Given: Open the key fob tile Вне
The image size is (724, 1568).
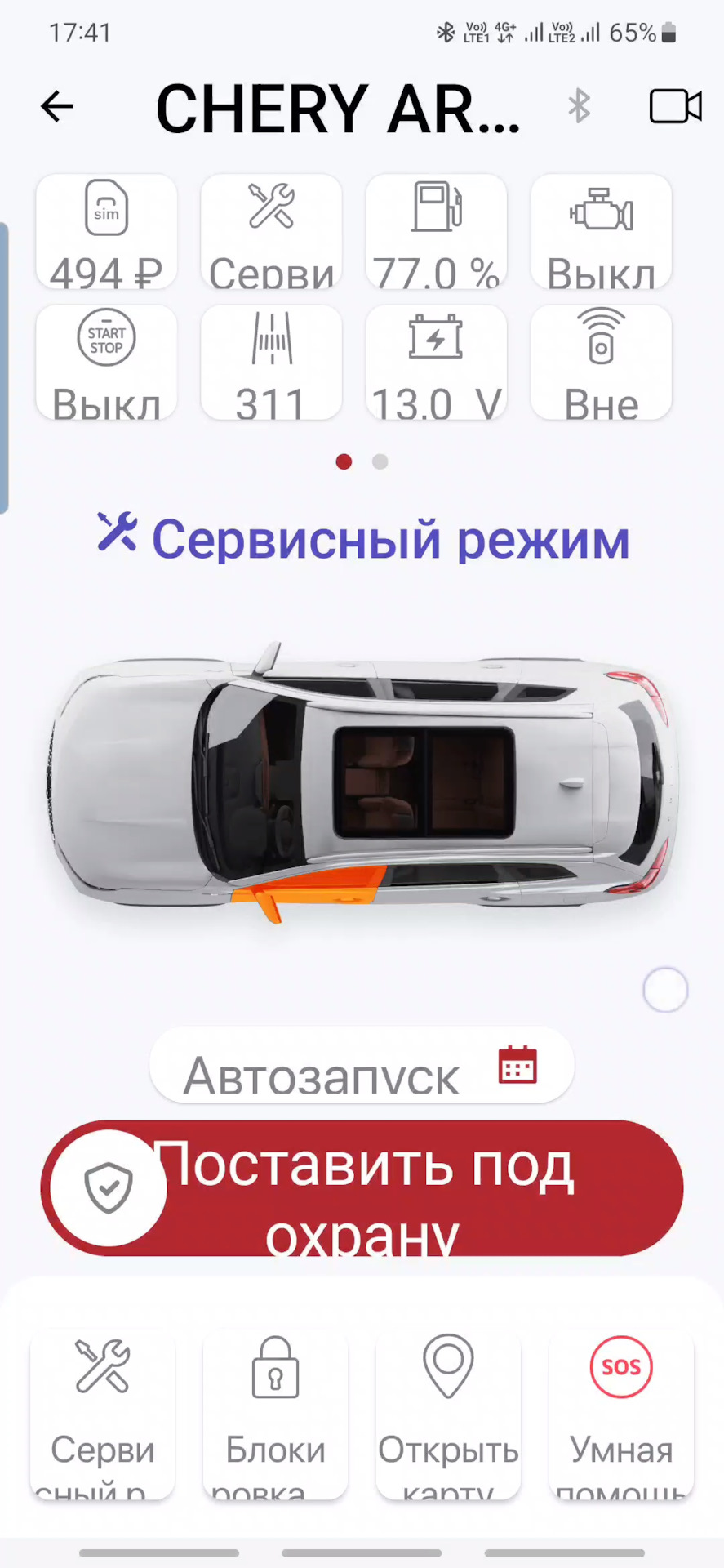Looking at the screenshot, I should pos(601,363).
